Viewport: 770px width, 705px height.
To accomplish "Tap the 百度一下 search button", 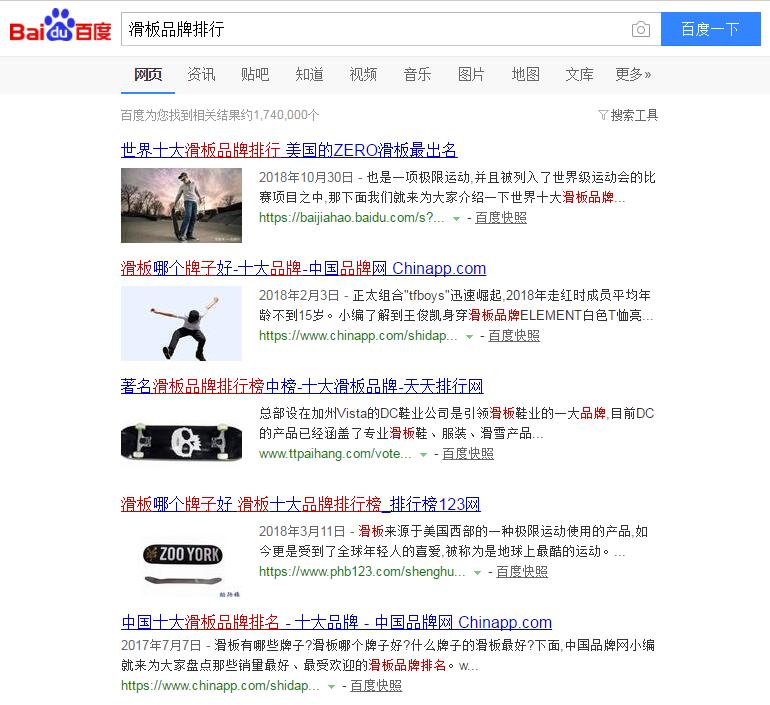I will coord(710,29).
